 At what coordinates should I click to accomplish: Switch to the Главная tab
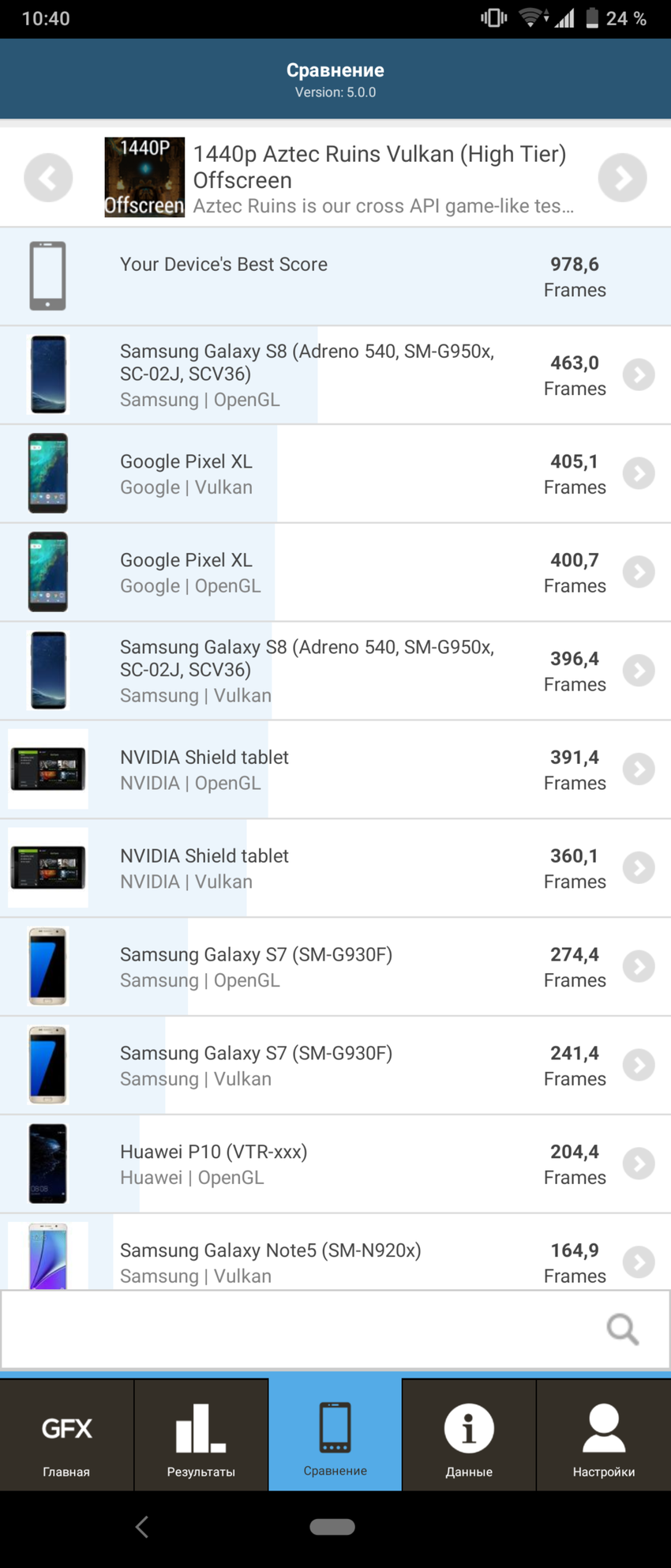(66, 1435)
